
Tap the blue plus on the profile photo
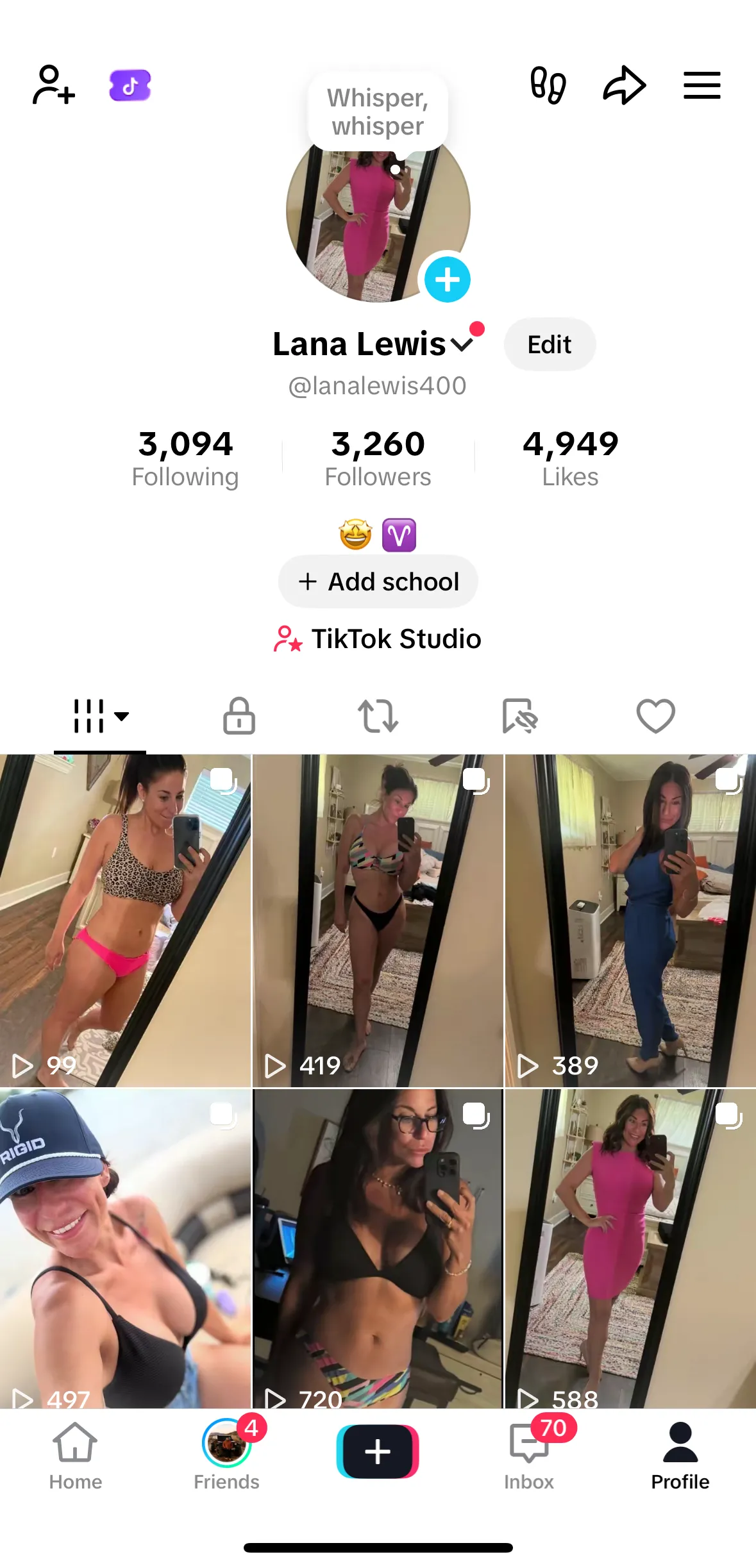(447, 279)
